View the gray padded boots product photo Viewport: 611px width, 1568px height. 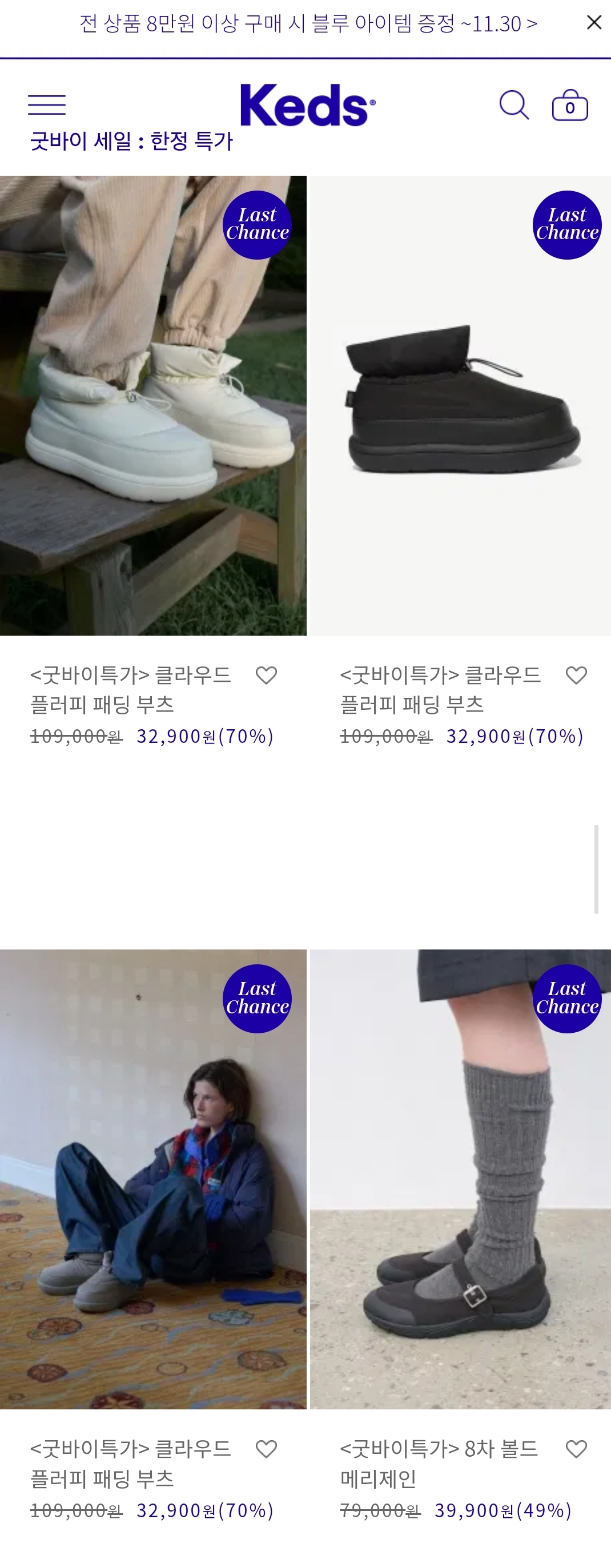click(x=153, y=1179)
